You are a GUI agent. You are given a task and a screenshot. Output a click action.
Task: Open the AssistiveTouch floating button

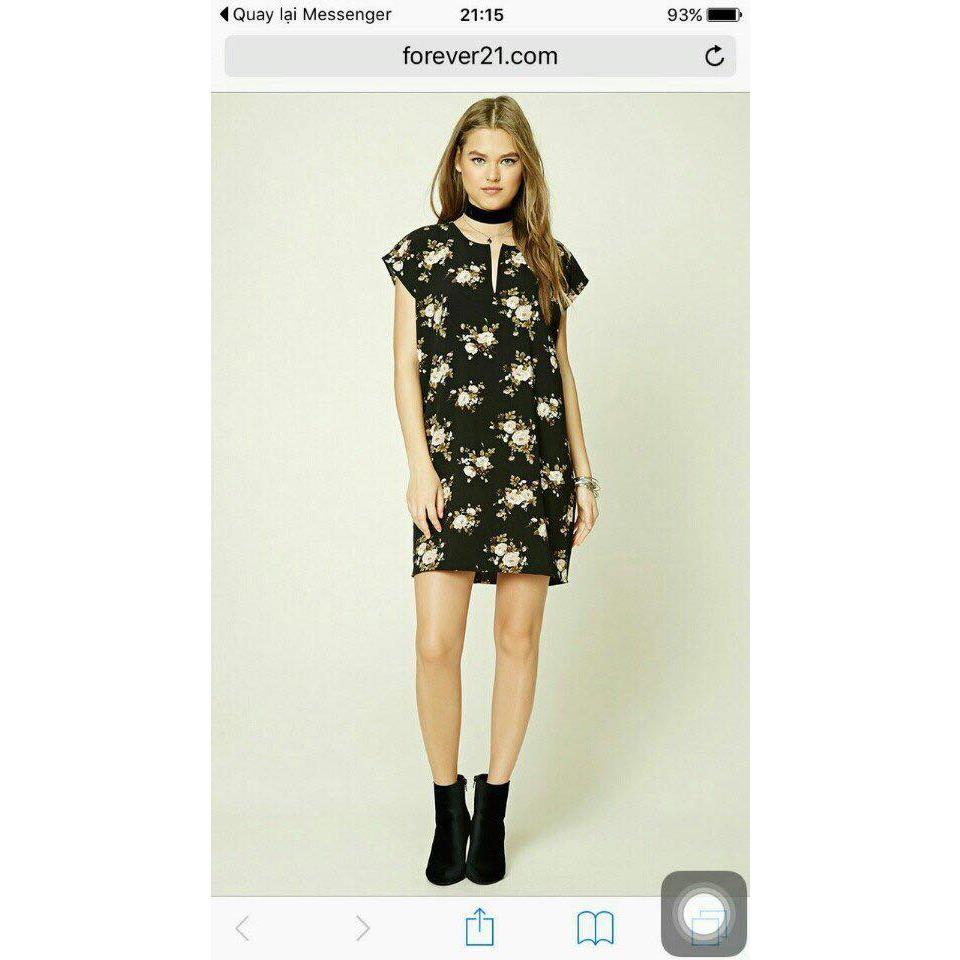tap(704, 913)
